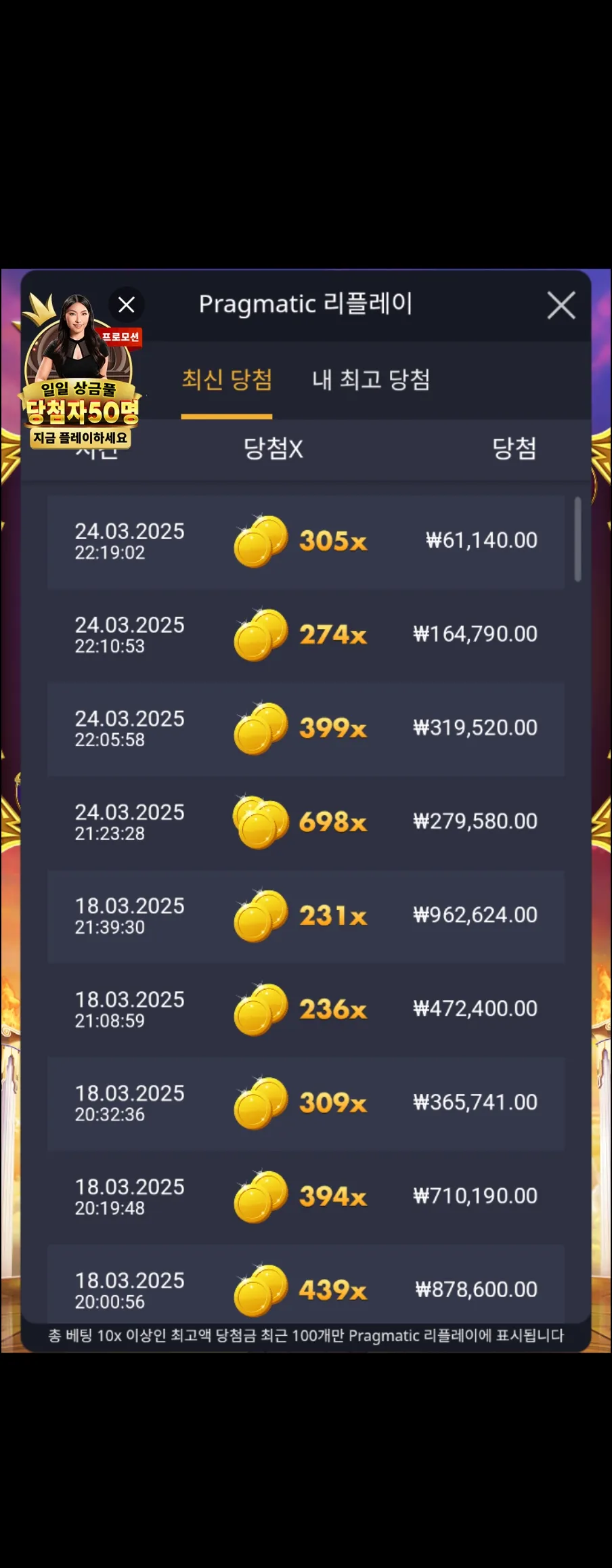Viewport: 612px width, 1568px height.
Task: Dismiss the 프로모션 promotion badge
Action: 127,305
